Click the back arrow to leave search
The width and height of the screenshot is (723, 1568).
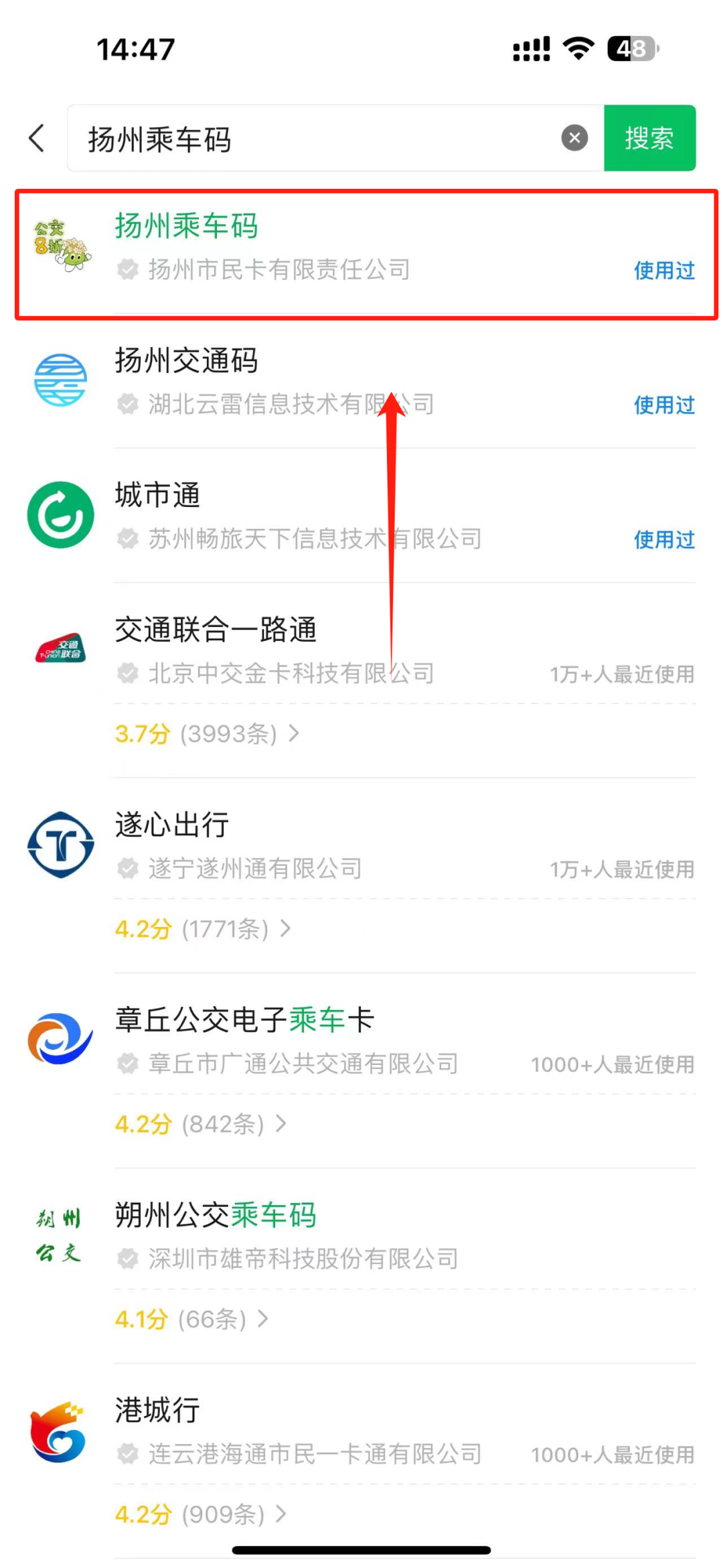[37, 138]
